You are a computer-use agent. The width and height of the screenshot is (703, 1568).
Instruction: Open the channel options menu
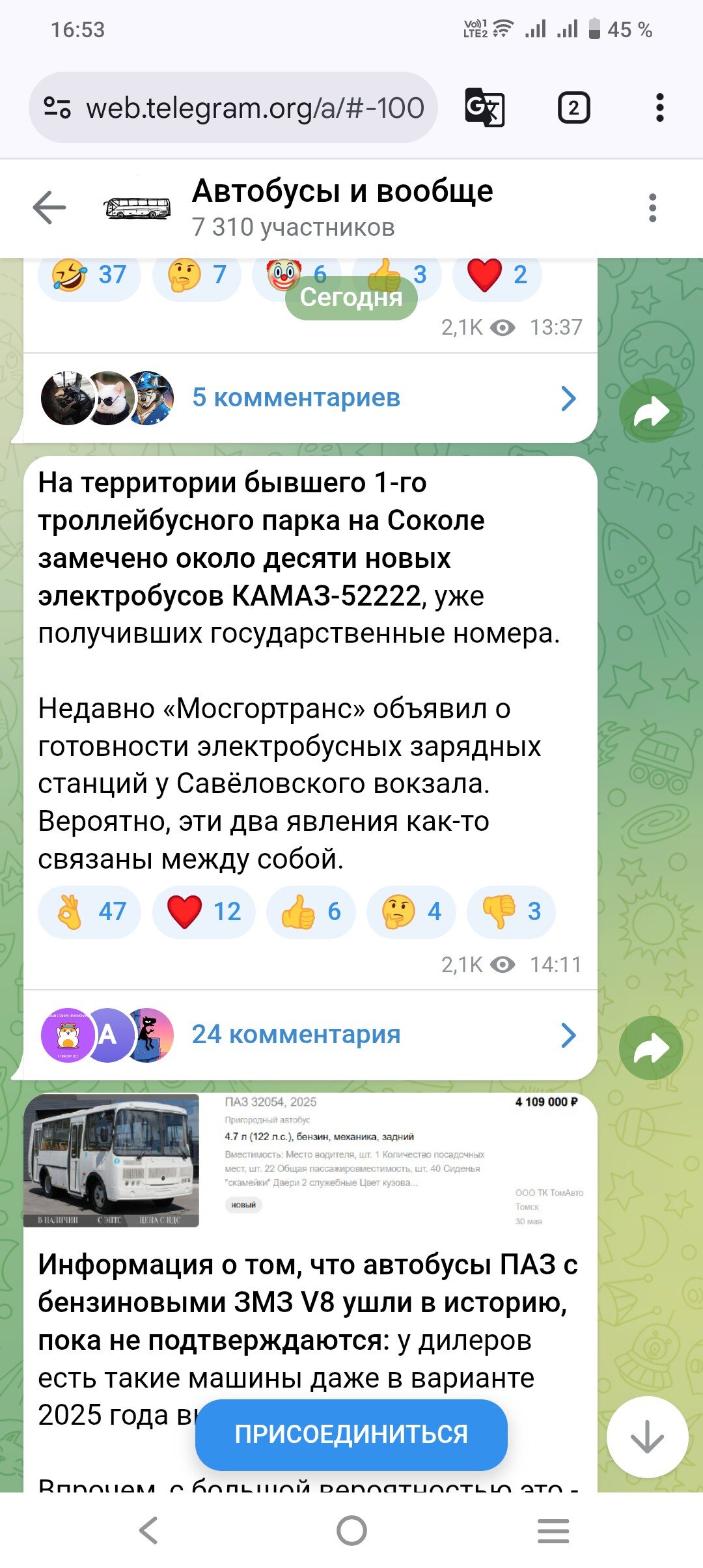(652, 208)
